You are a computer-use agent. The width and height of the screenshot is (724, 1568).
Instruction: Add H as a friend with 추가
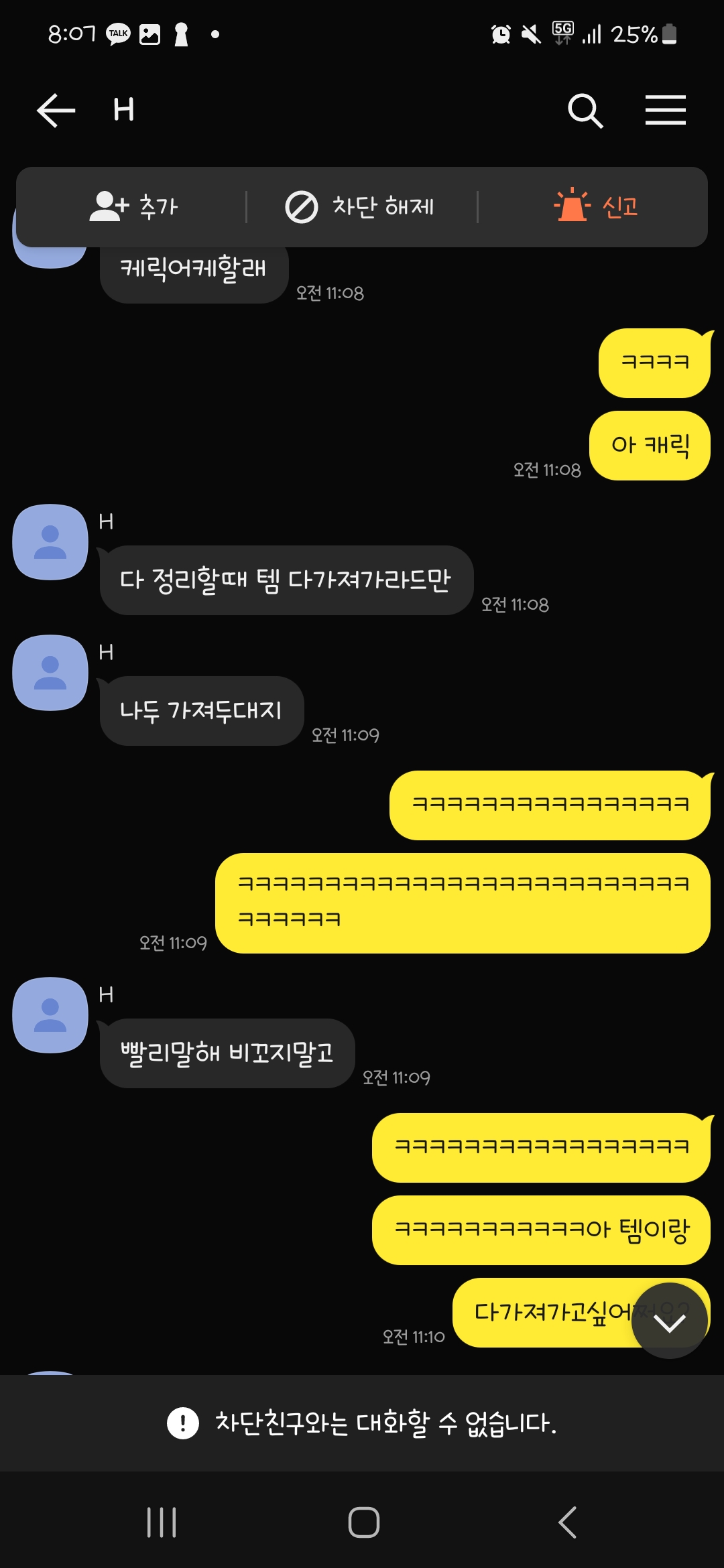(133, 206)
